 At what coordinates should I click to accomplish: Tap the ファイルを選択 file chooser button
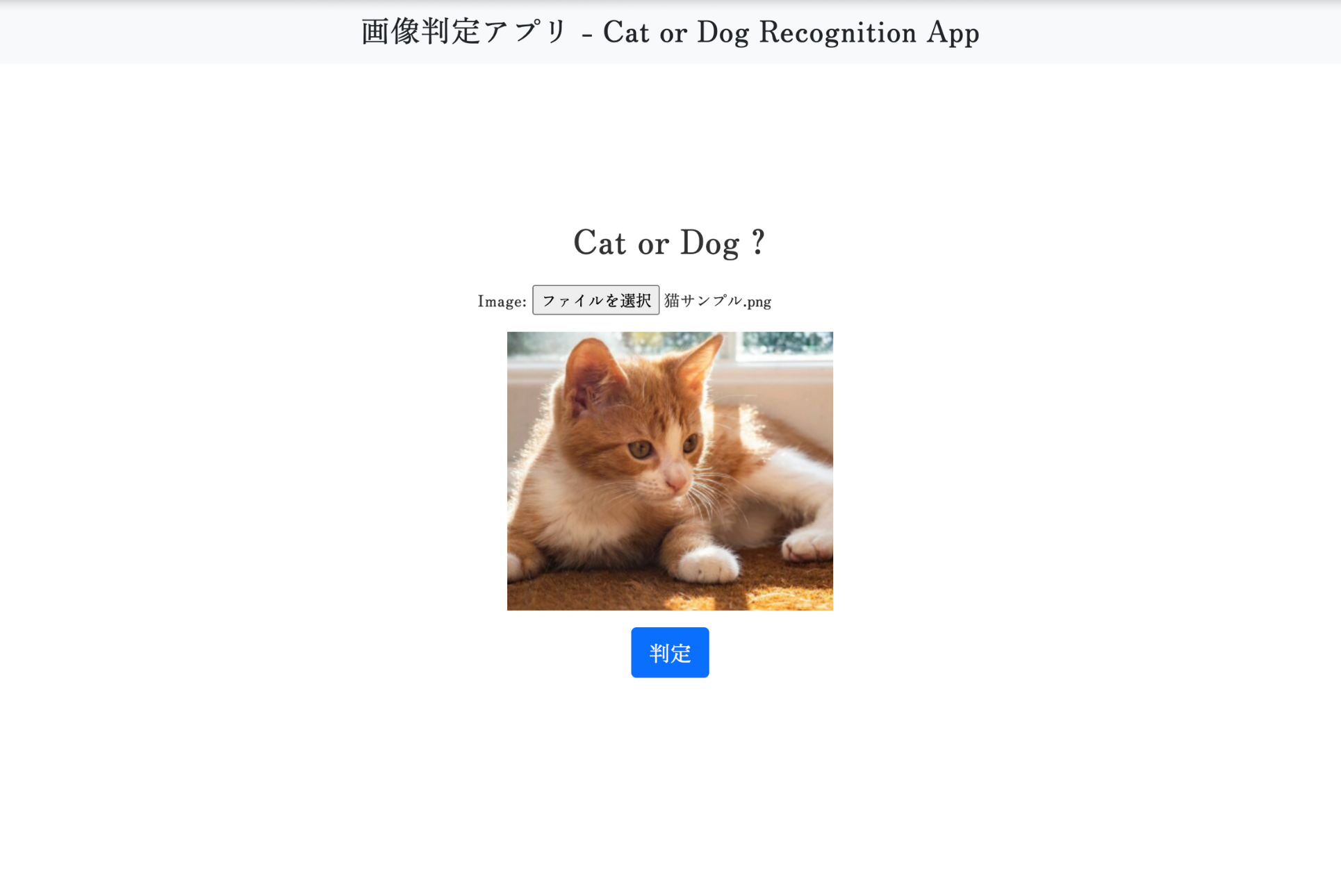(595, 300)
